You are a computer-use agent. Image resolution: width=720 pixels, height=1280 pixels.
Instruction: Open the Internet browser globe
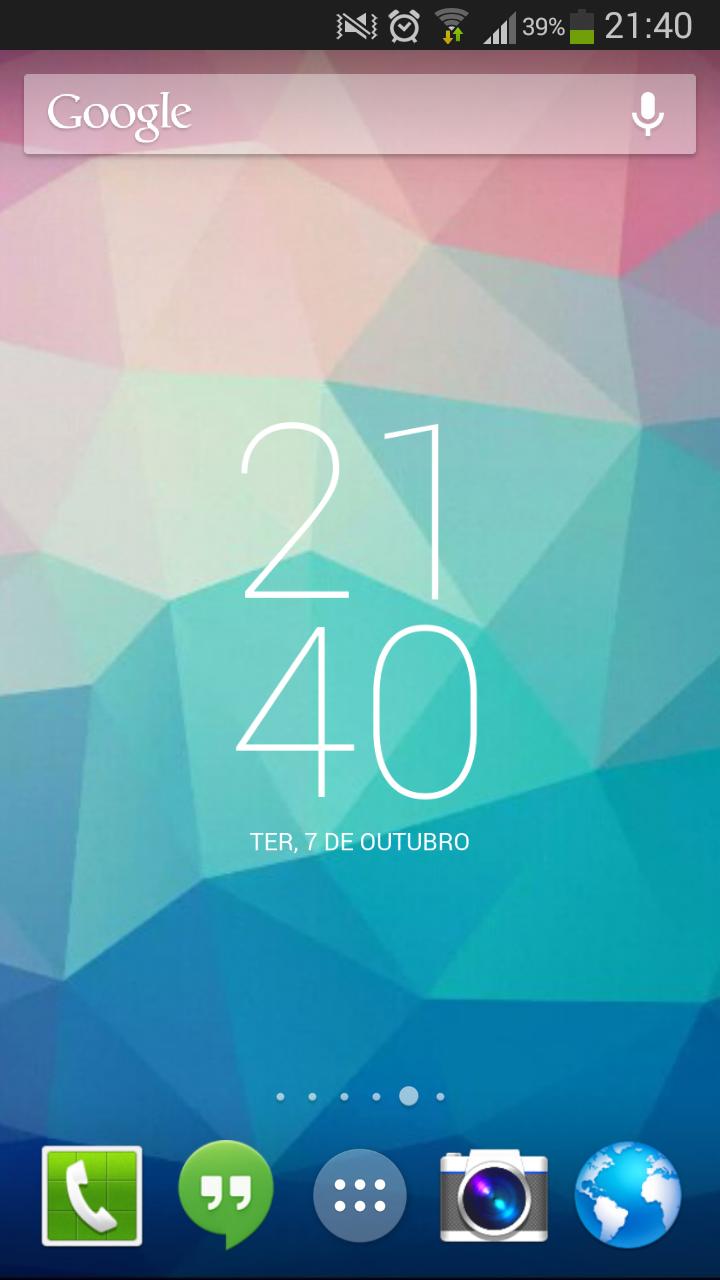tap(628, 1196)
